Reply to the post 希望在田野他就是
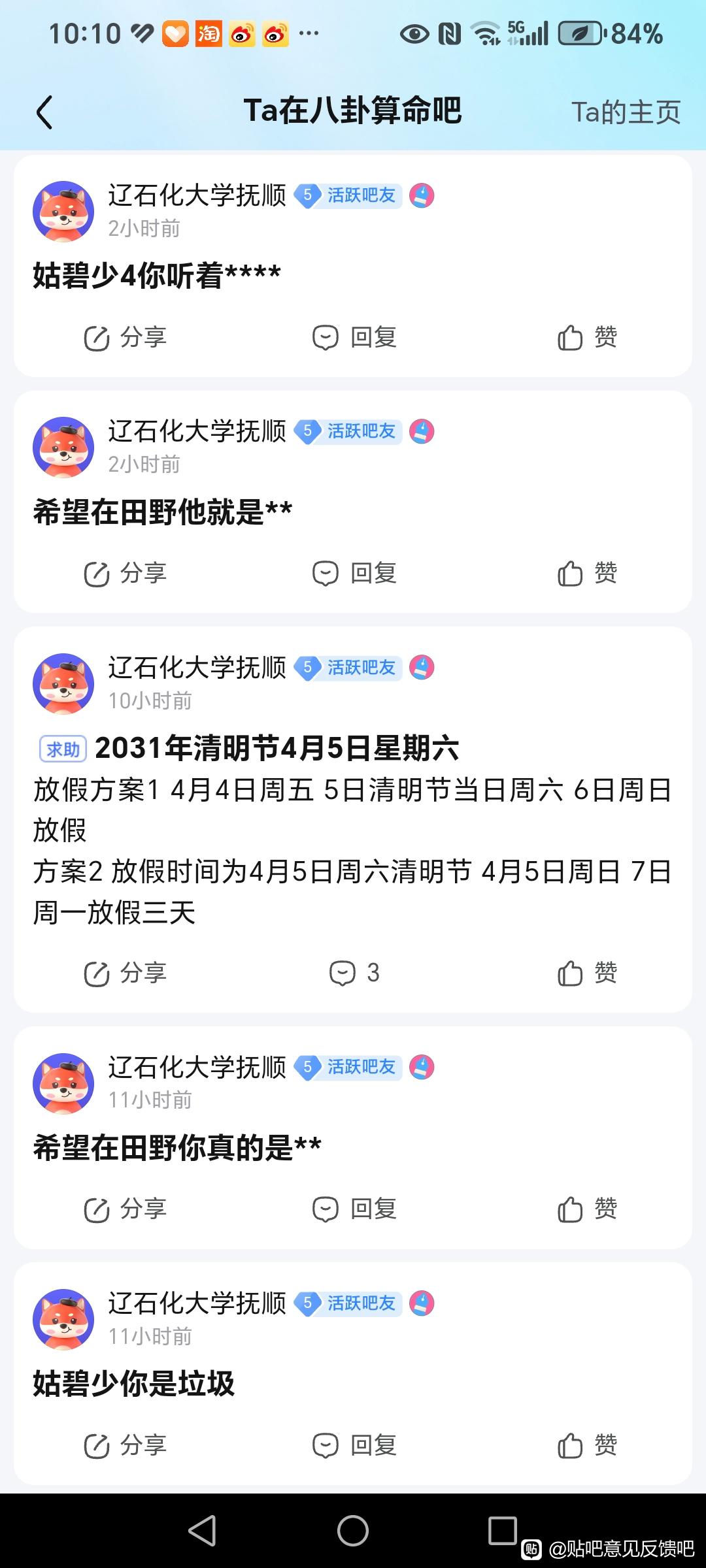The height and width of the screenshot is (1568, 706). click(354, 574)
